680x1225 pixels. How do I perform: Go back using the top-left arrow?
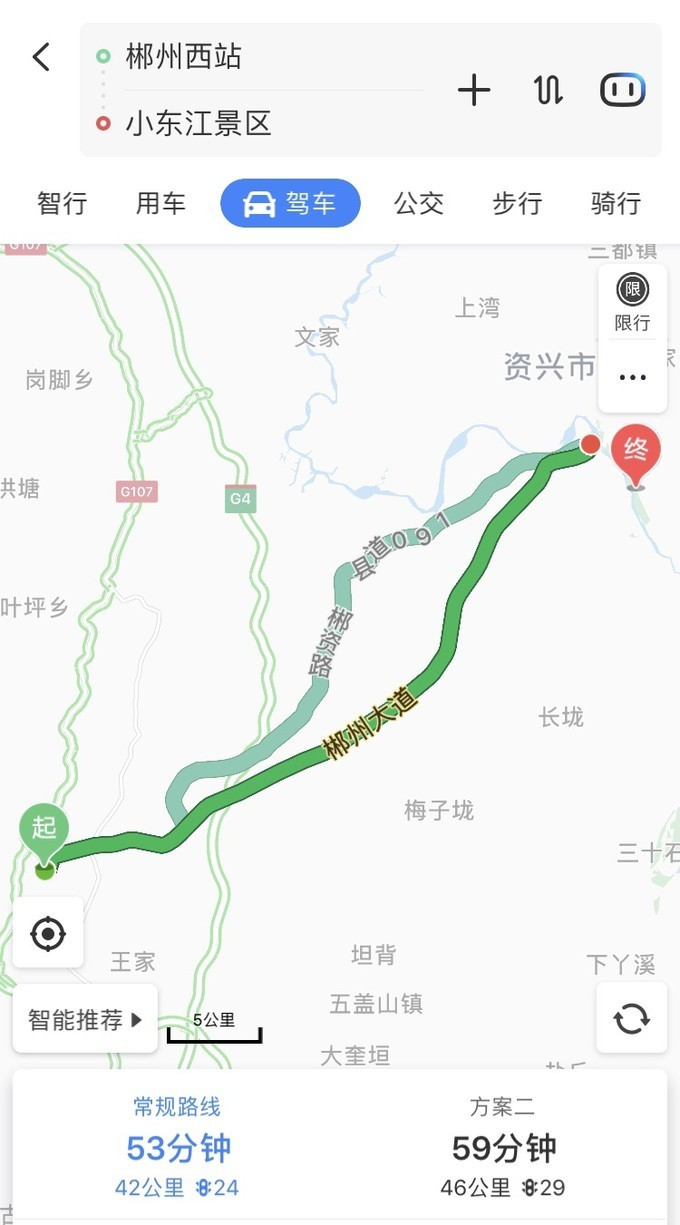pyautogui.click(x=41, y=57)
